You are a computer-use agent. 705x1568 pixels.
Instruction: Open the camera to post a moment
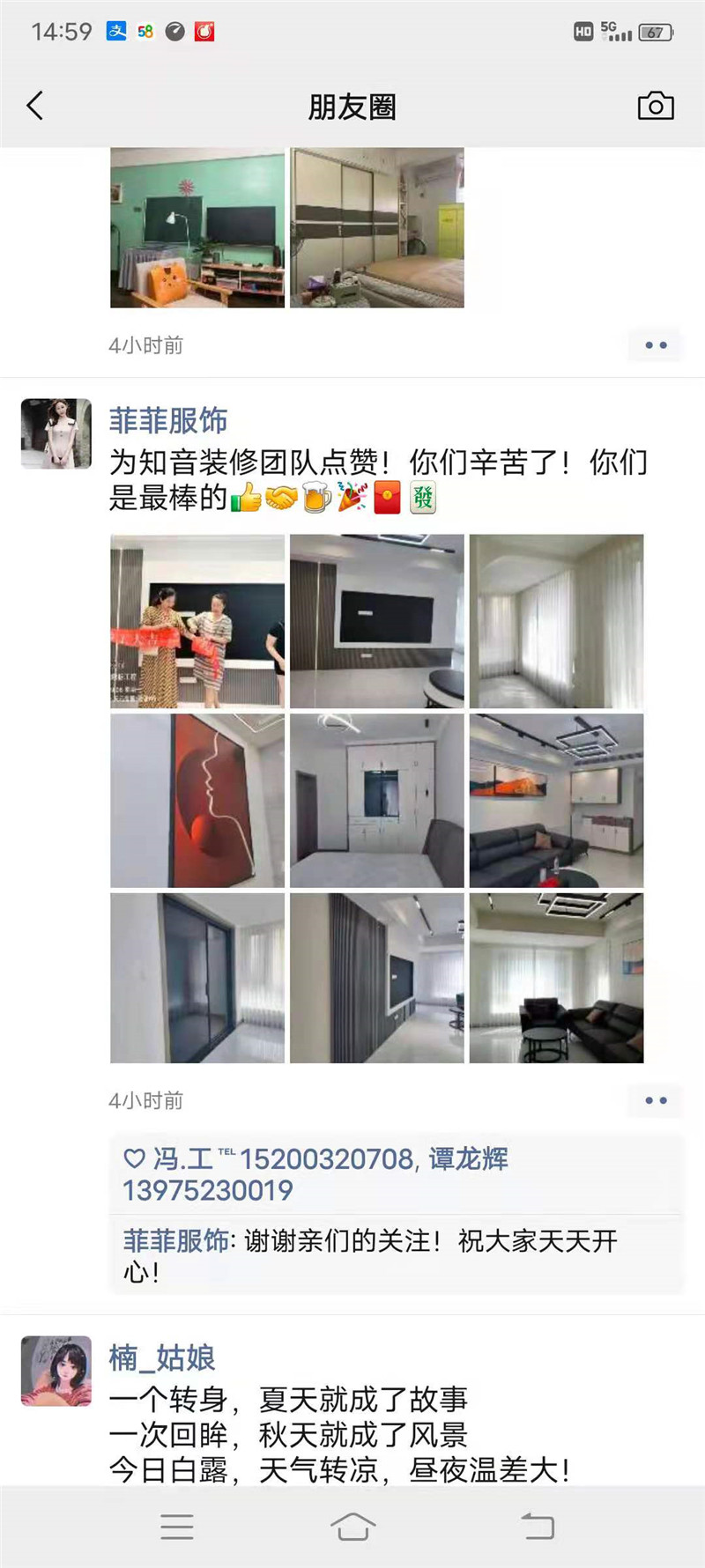[x=655, y=107]
